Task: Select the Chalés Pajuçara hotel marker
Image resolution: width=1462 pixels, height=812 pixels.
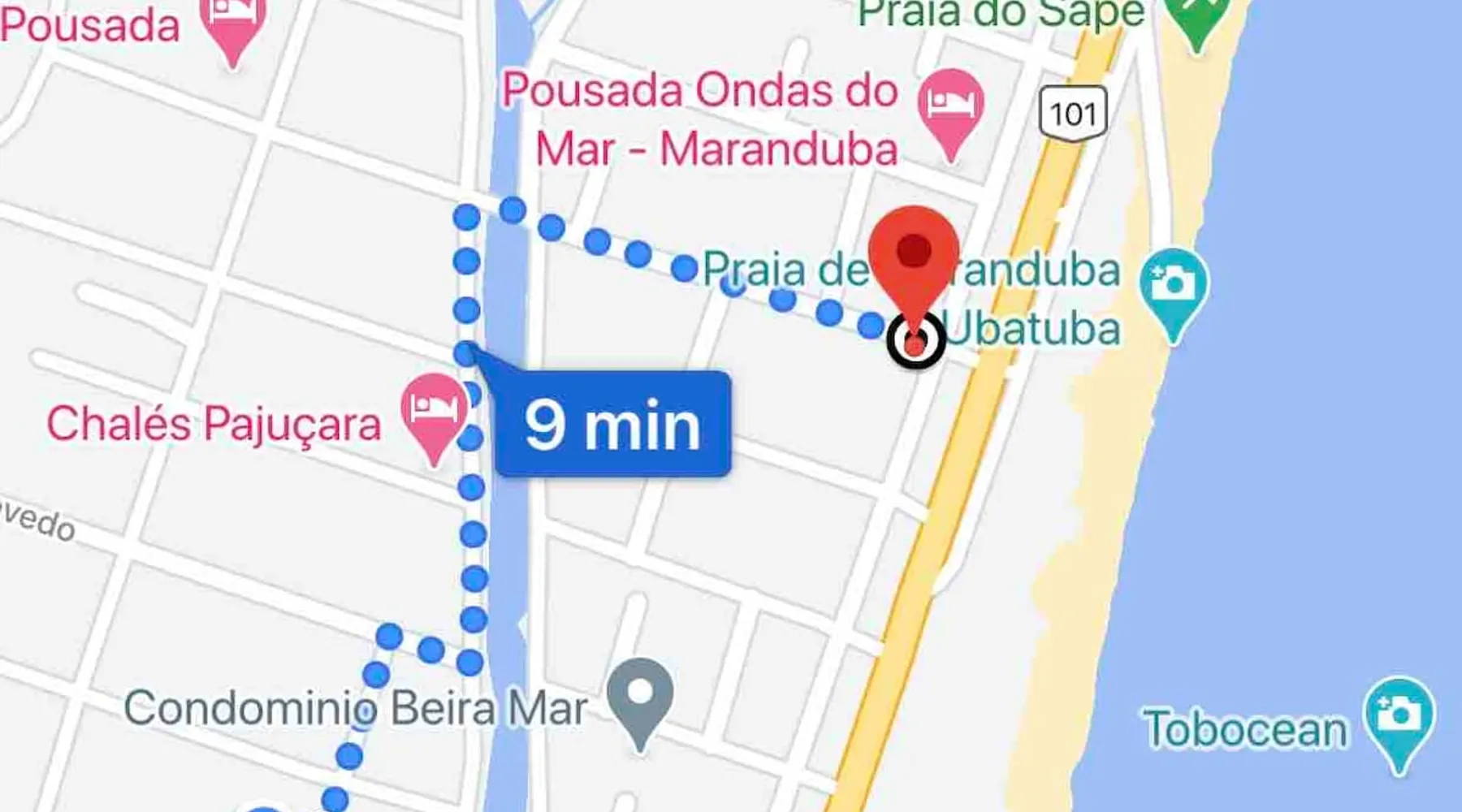Action: click(x=435, y=410)
